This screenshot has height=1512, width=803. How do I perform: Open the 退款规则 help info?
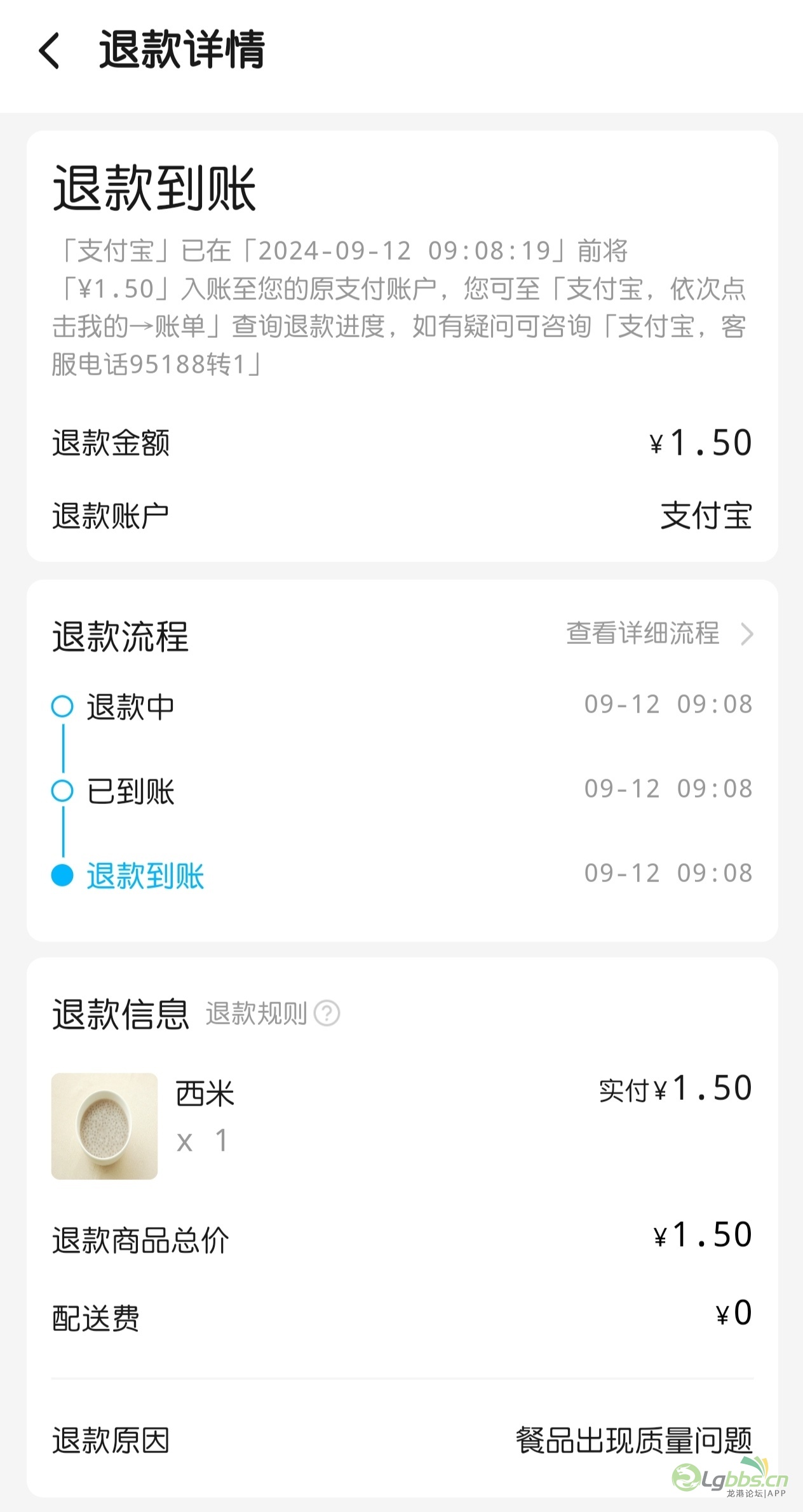click(273, 1014)
